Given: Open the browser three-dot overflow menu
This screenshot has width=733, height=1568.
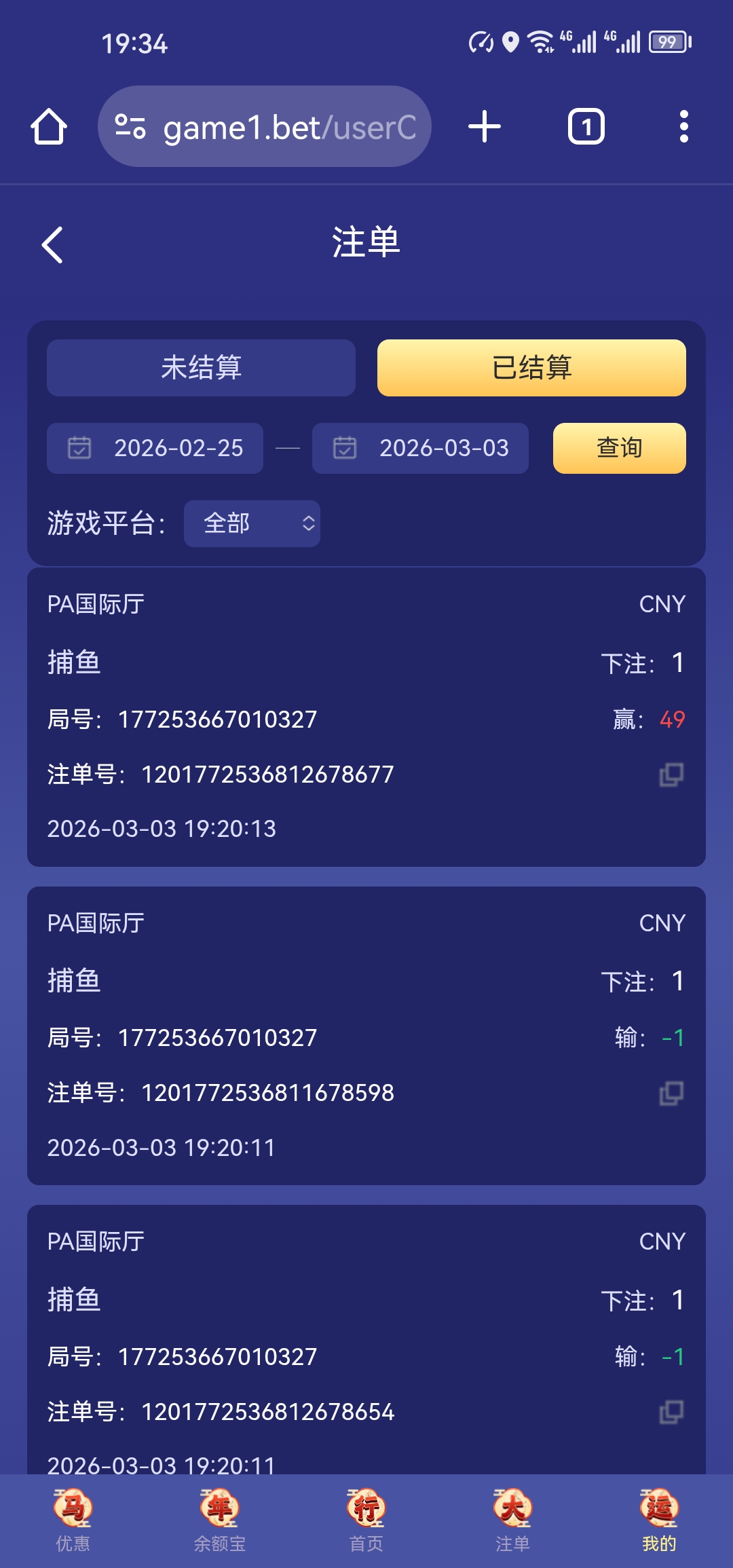Looking at the screenshot, I should pyautogui.click(x=685, y=126).
